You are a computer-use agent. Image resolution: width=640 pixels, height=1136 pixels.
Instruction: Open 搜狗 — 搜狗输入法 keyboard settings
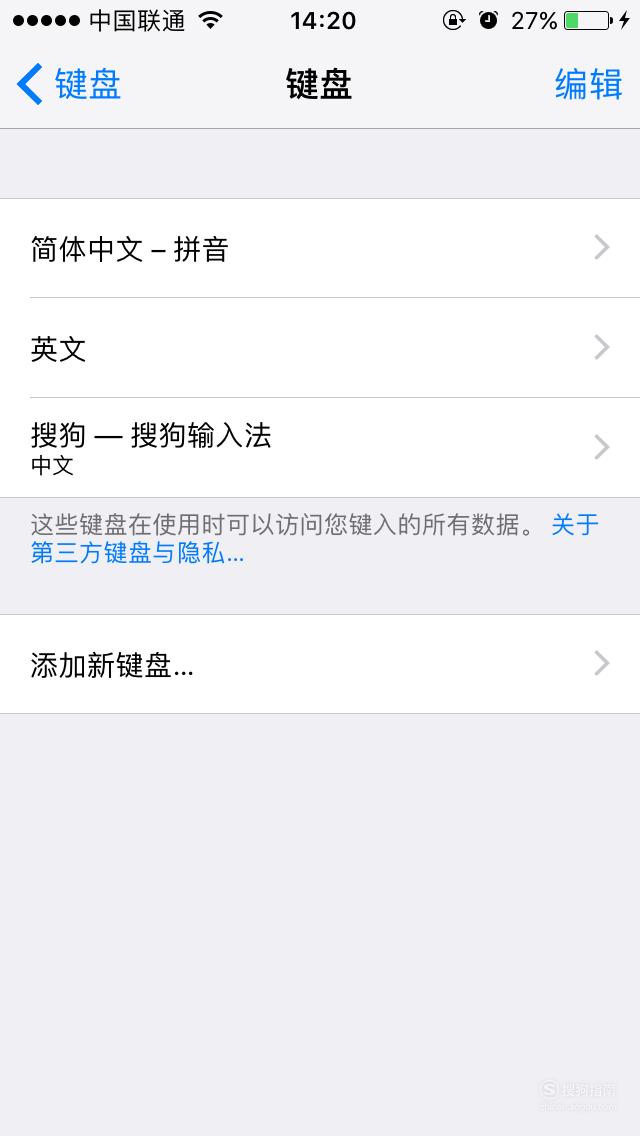[320, 447]
